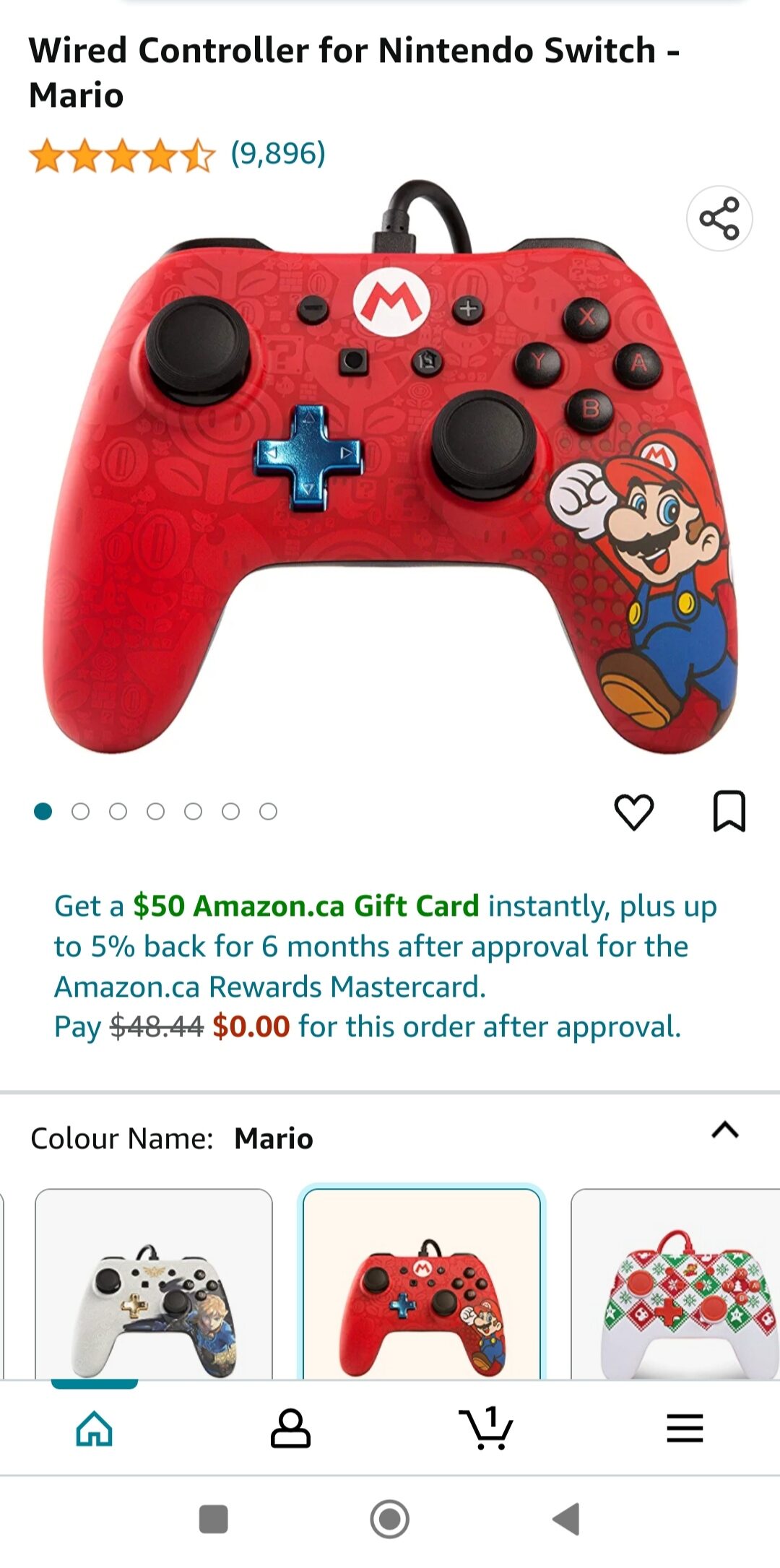
Task: Open the account profile tab
Action: 290,1429
